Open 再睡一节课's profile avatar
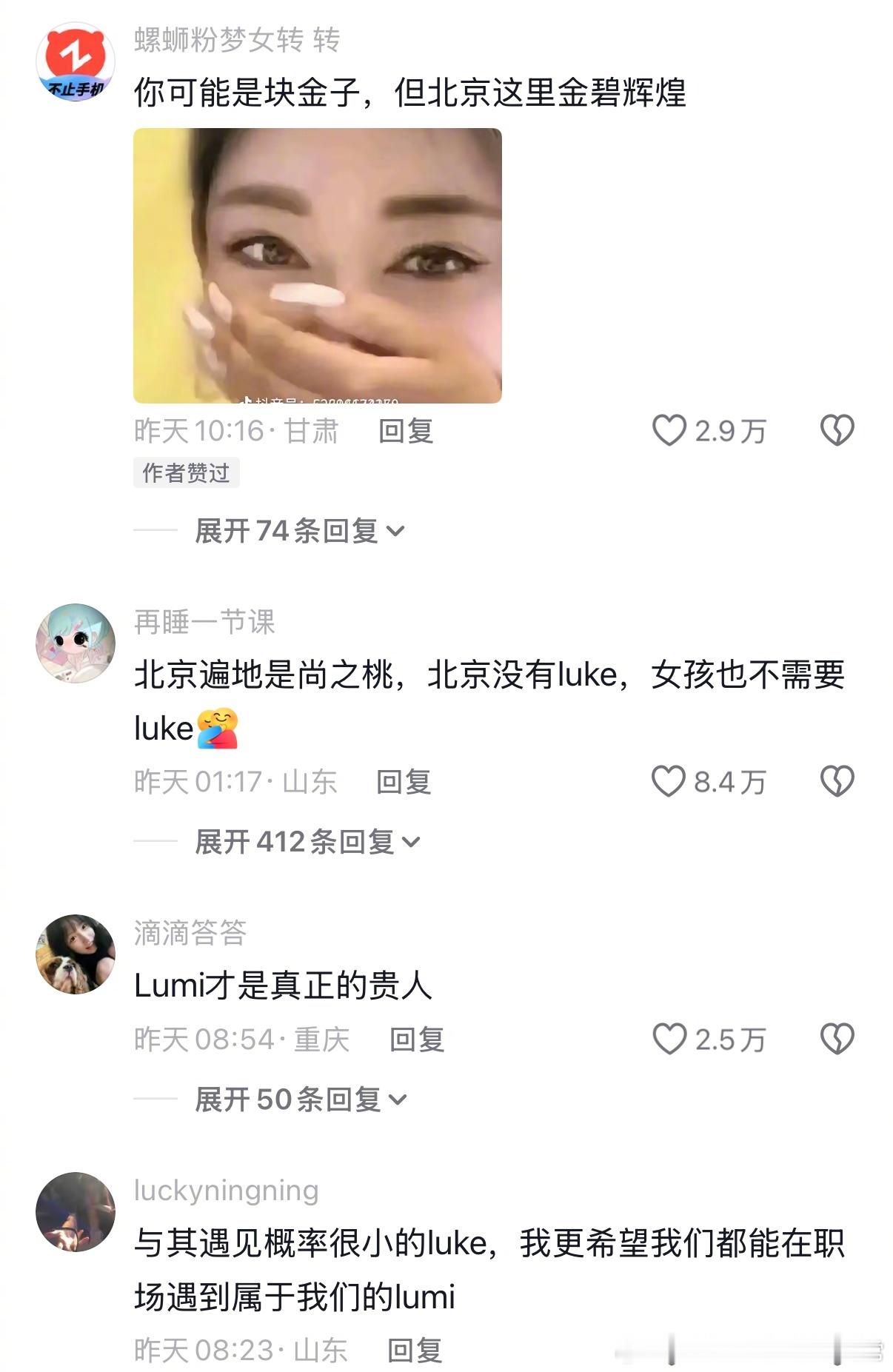Image resolution: width=893 pixels, height=1372 pixels. pyautogui.click(x=76, y=643)
